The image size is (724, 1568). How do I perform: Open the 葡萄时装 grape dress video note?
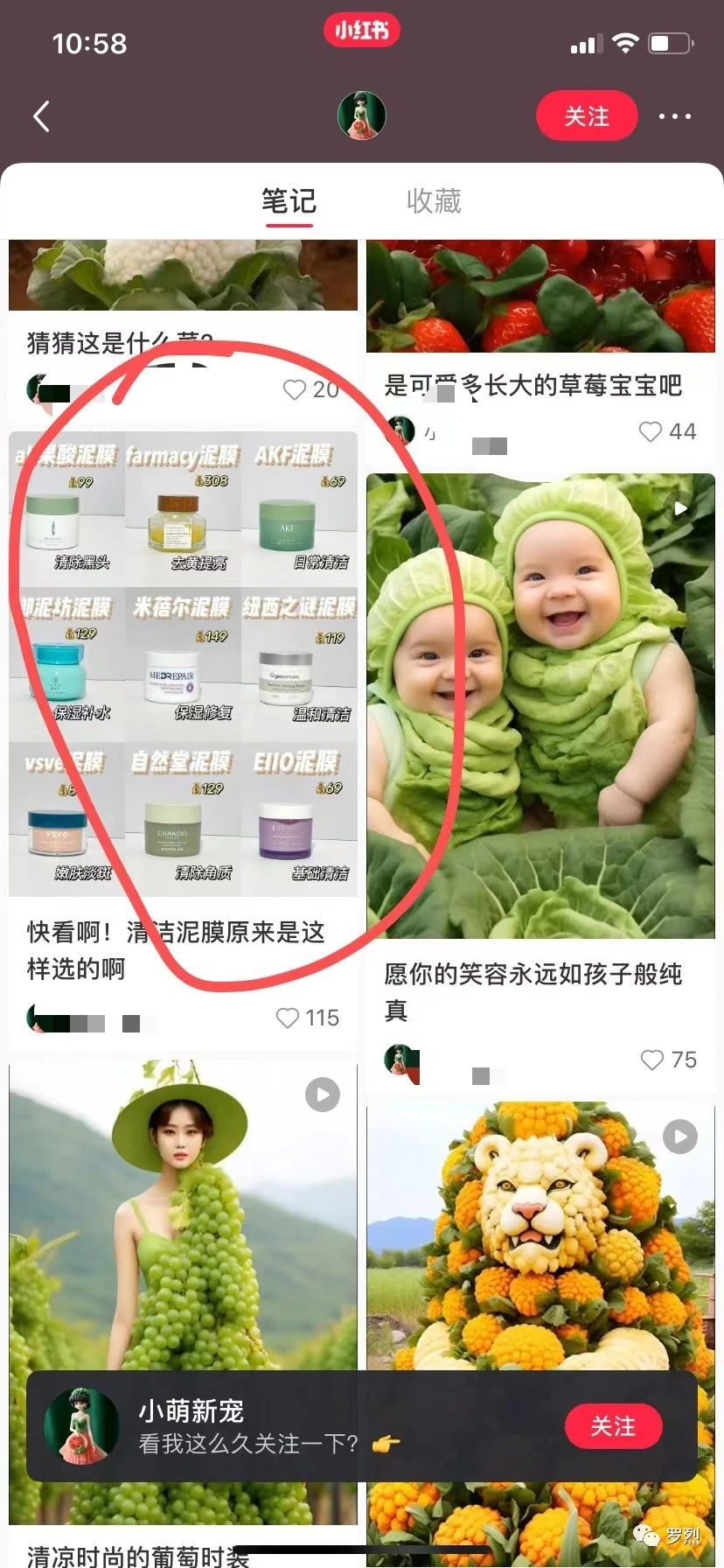(183, 1225)
